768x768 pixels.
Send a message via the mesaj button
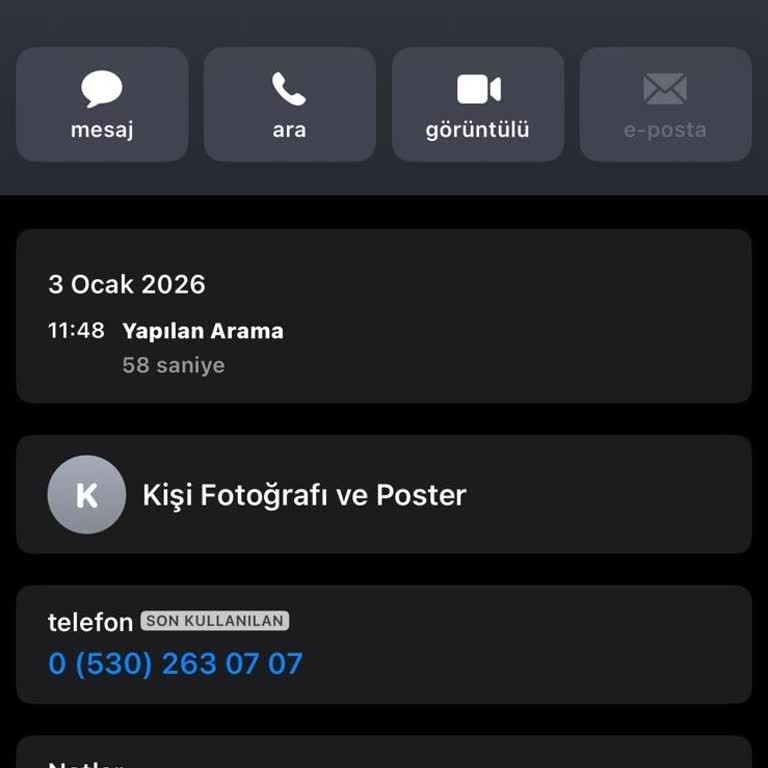coord(102,105)
